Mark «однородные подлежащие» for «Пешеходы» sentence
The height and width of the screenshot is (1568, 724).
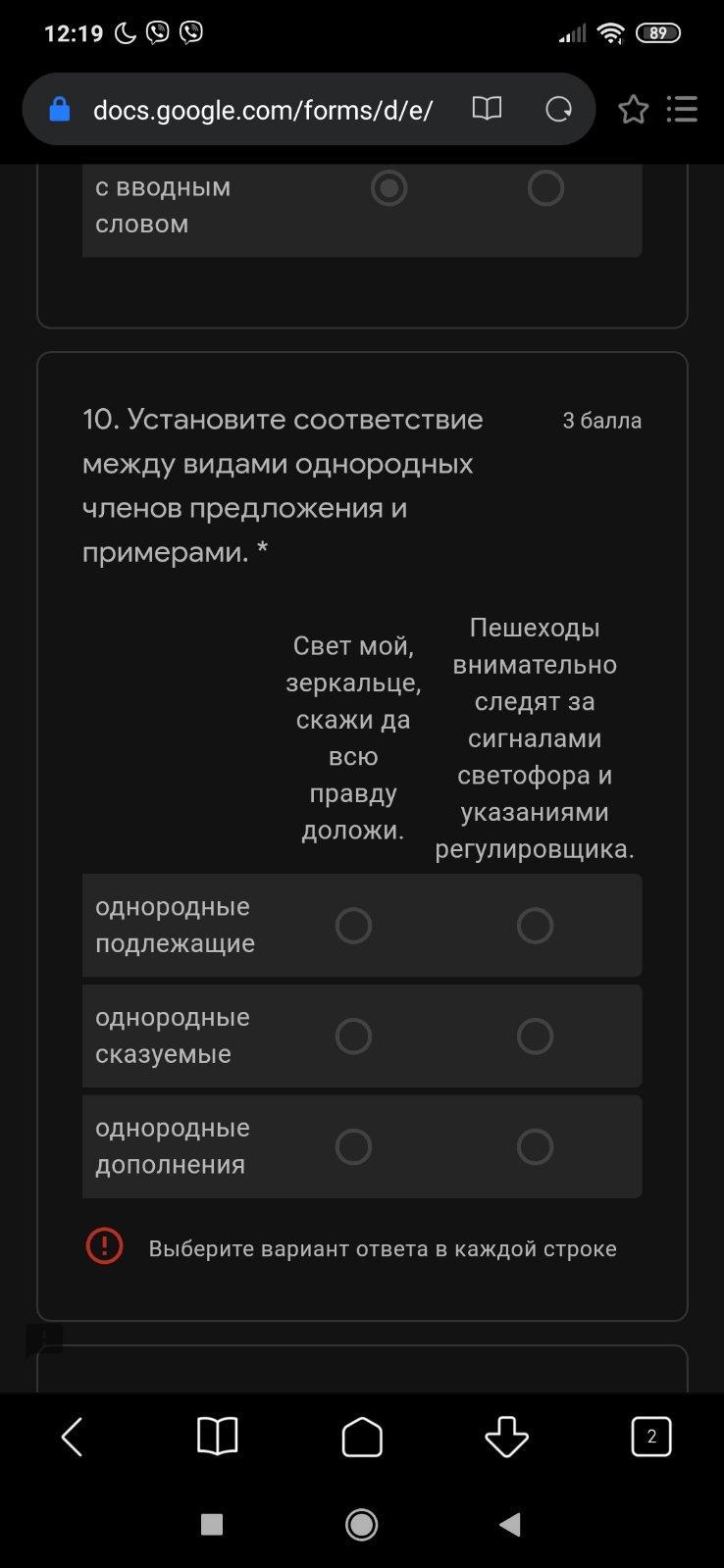pos(535,925)
